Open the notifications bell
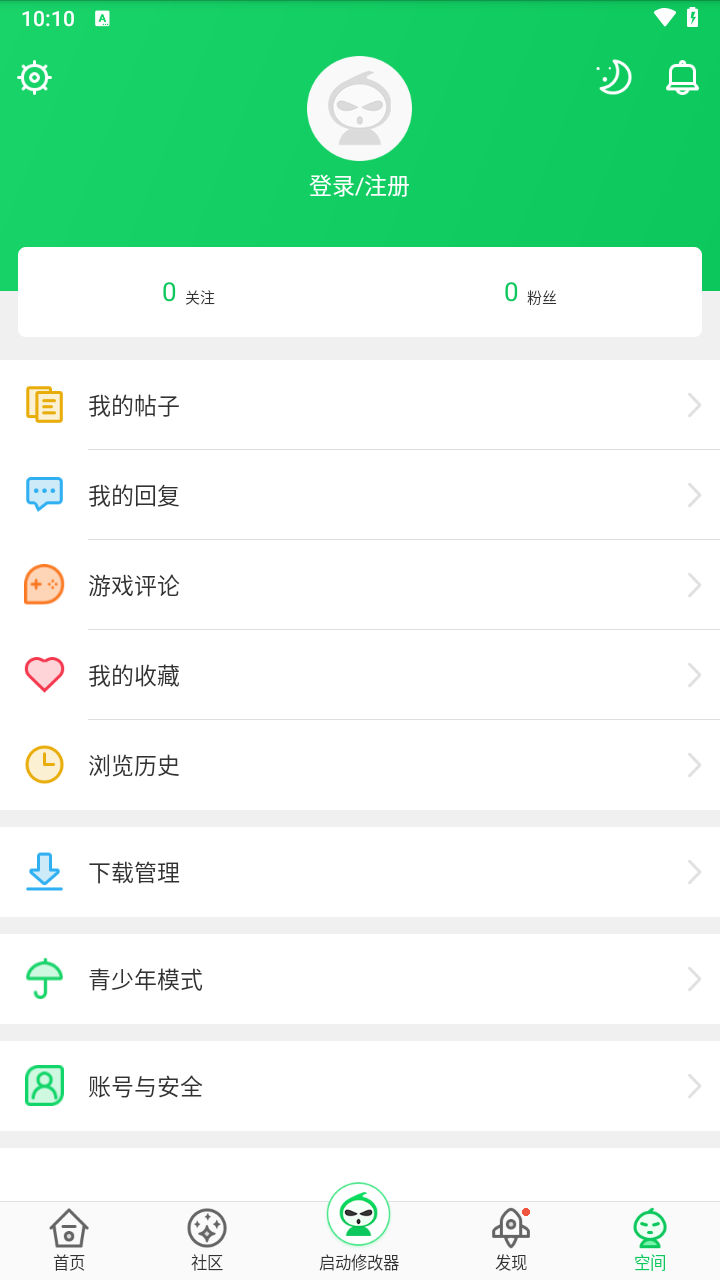Viewport: 720px width, 1280px height. [x=682, y=78]
